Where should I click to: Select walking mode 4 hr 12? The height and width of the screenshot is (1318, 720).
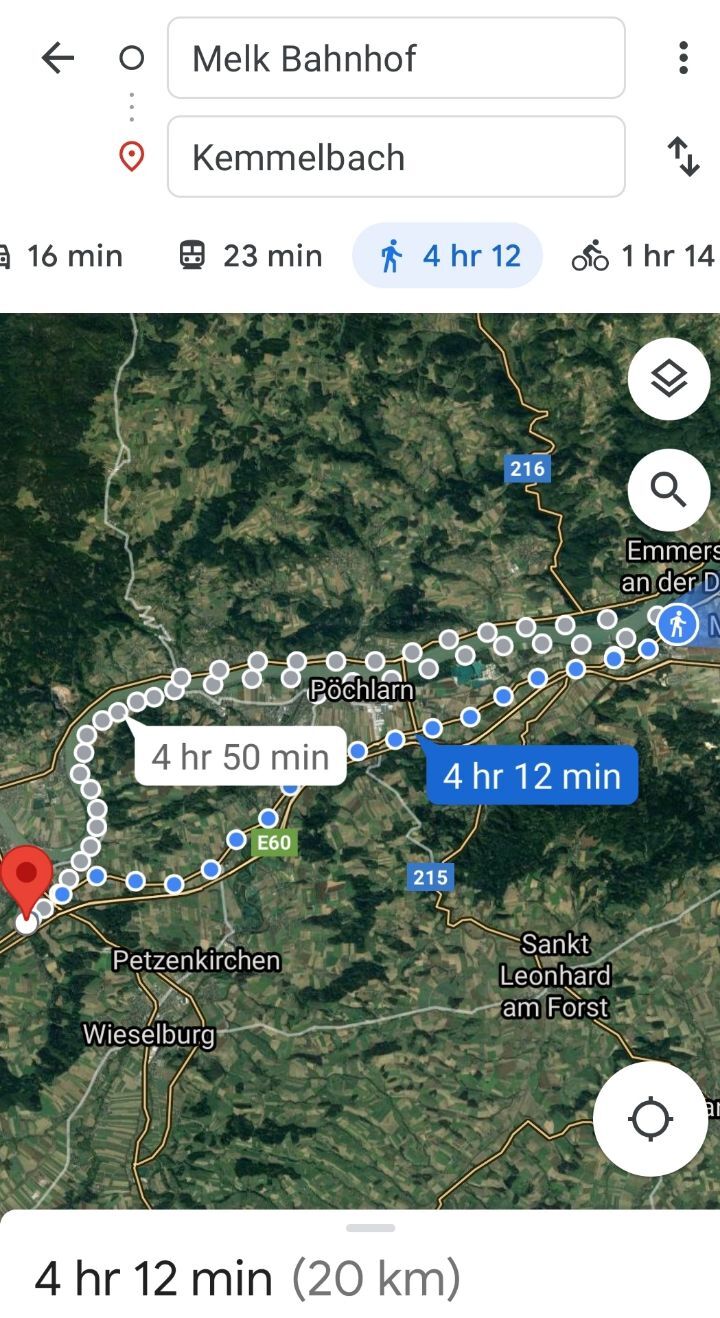point(448,256)
